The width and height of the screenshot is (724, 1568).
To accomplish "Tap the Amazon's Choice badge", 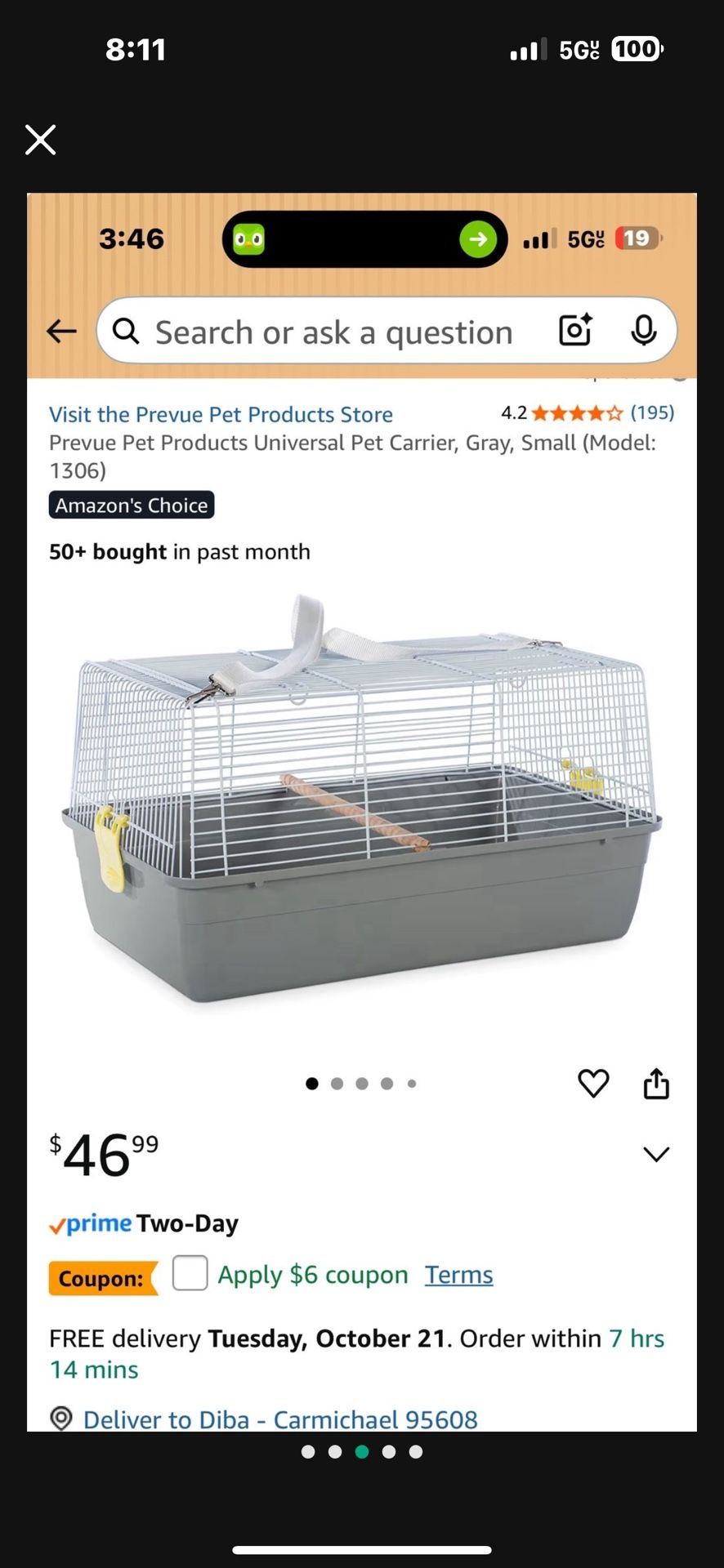I will [131, 505].
